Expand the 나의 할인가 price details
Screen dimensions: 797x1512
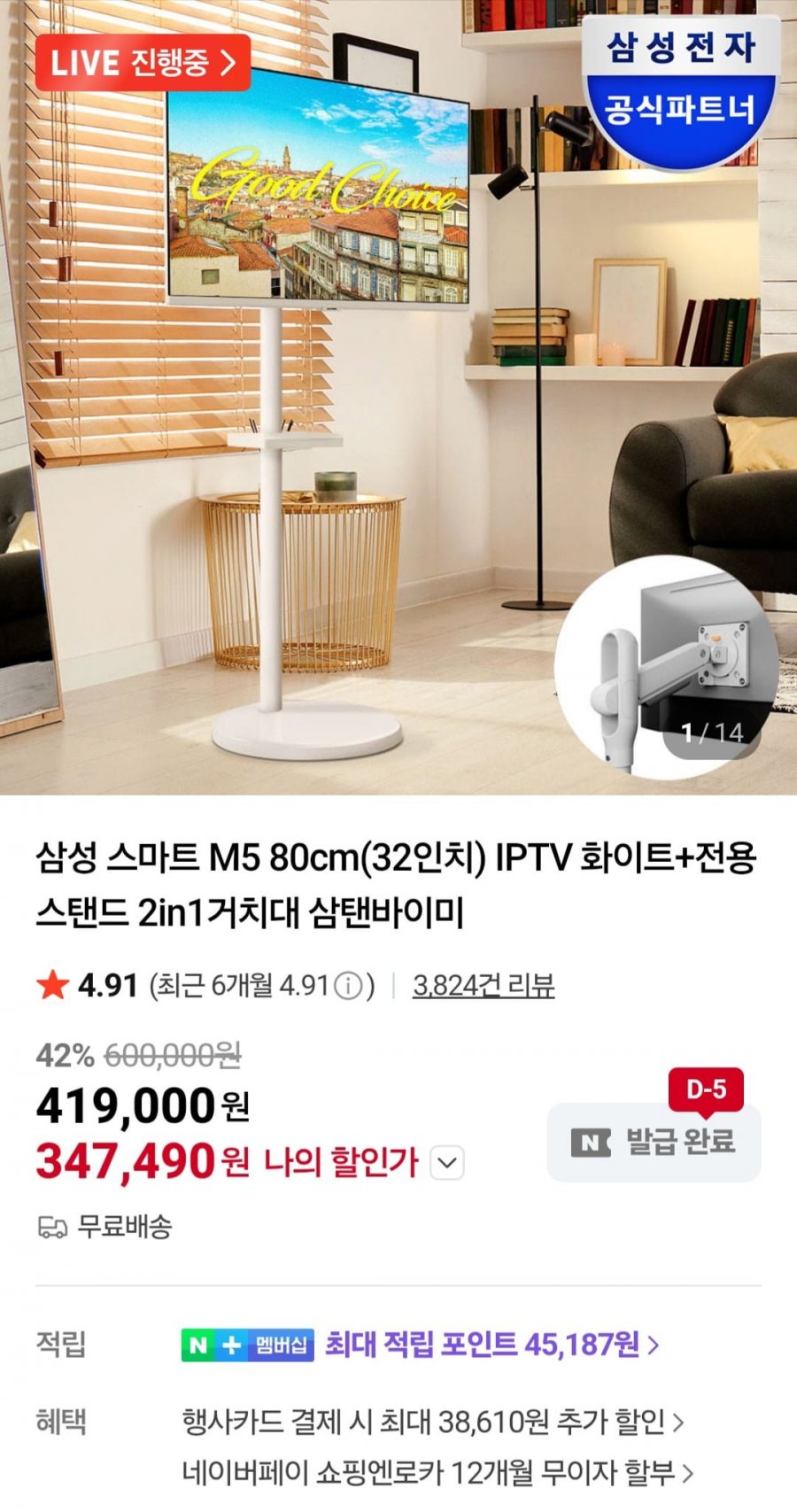tap(447, 1163)
